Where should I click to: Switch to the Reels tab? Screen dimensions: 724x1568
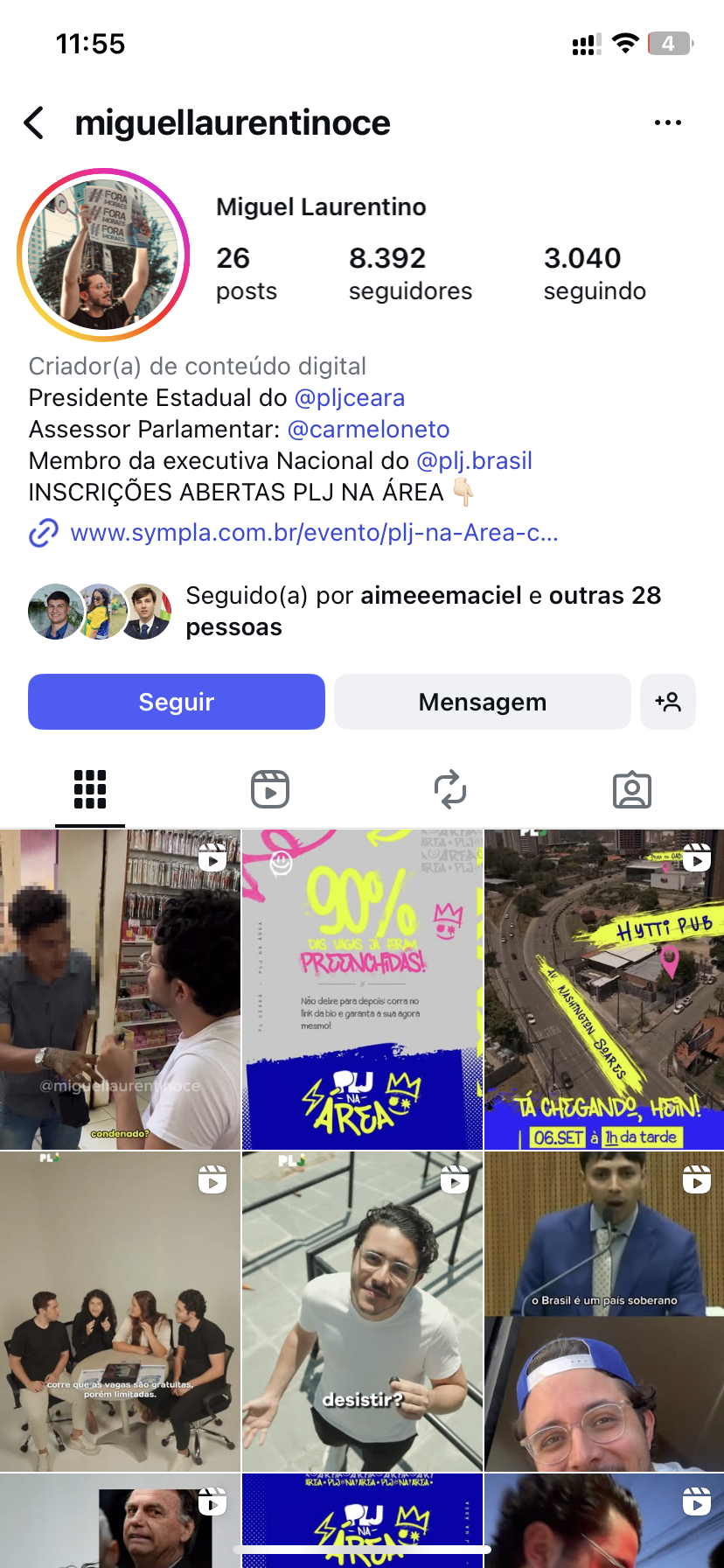[270, 790]
